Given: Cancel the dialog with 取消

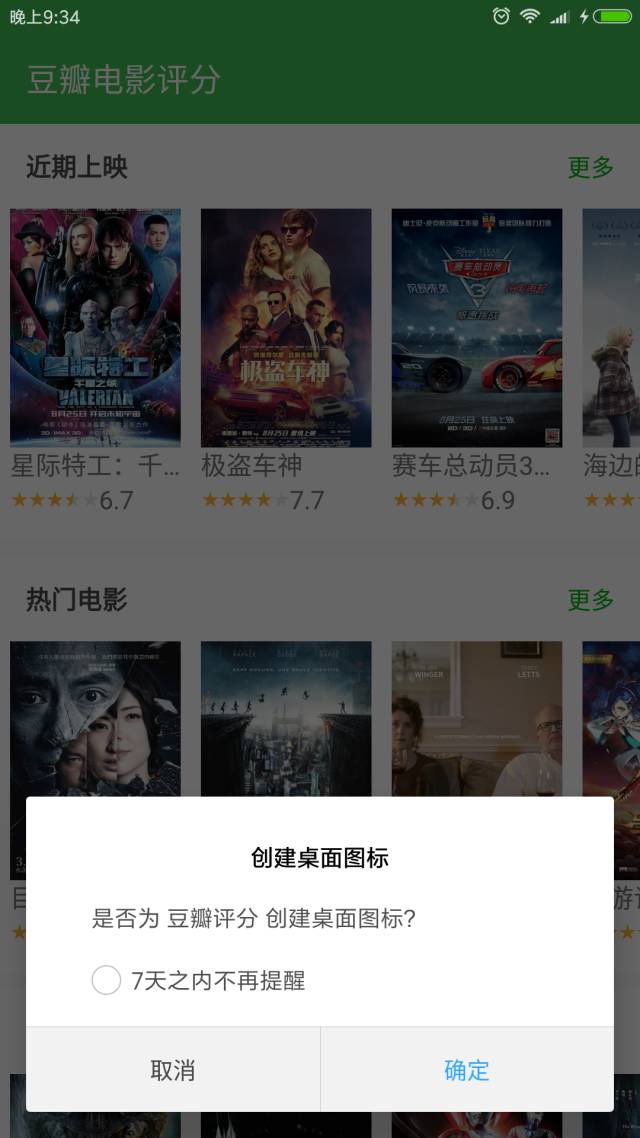Looking at the screenshot, I should click(173, 1070).
